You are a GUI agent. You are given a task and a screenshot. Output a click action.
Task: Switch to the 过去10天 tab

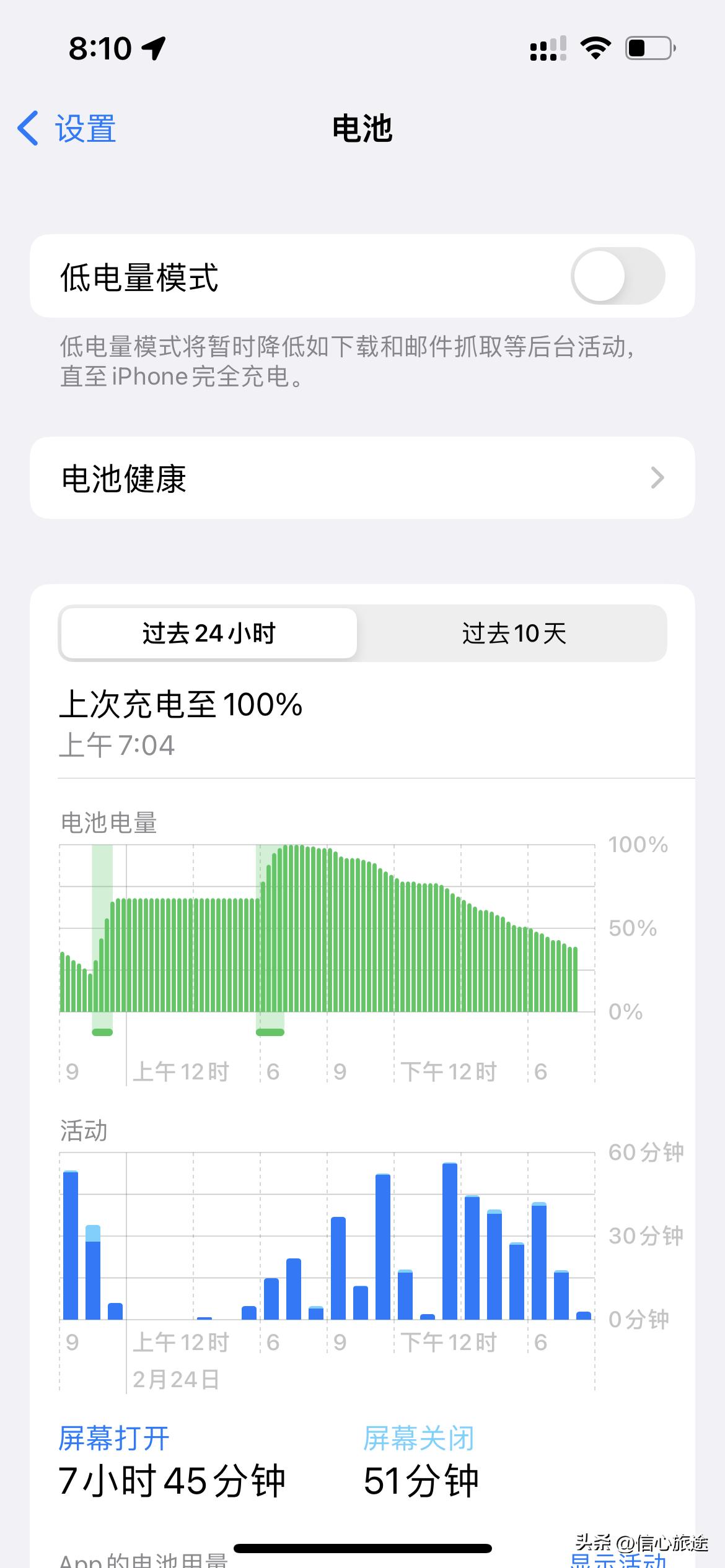(514, 633)
